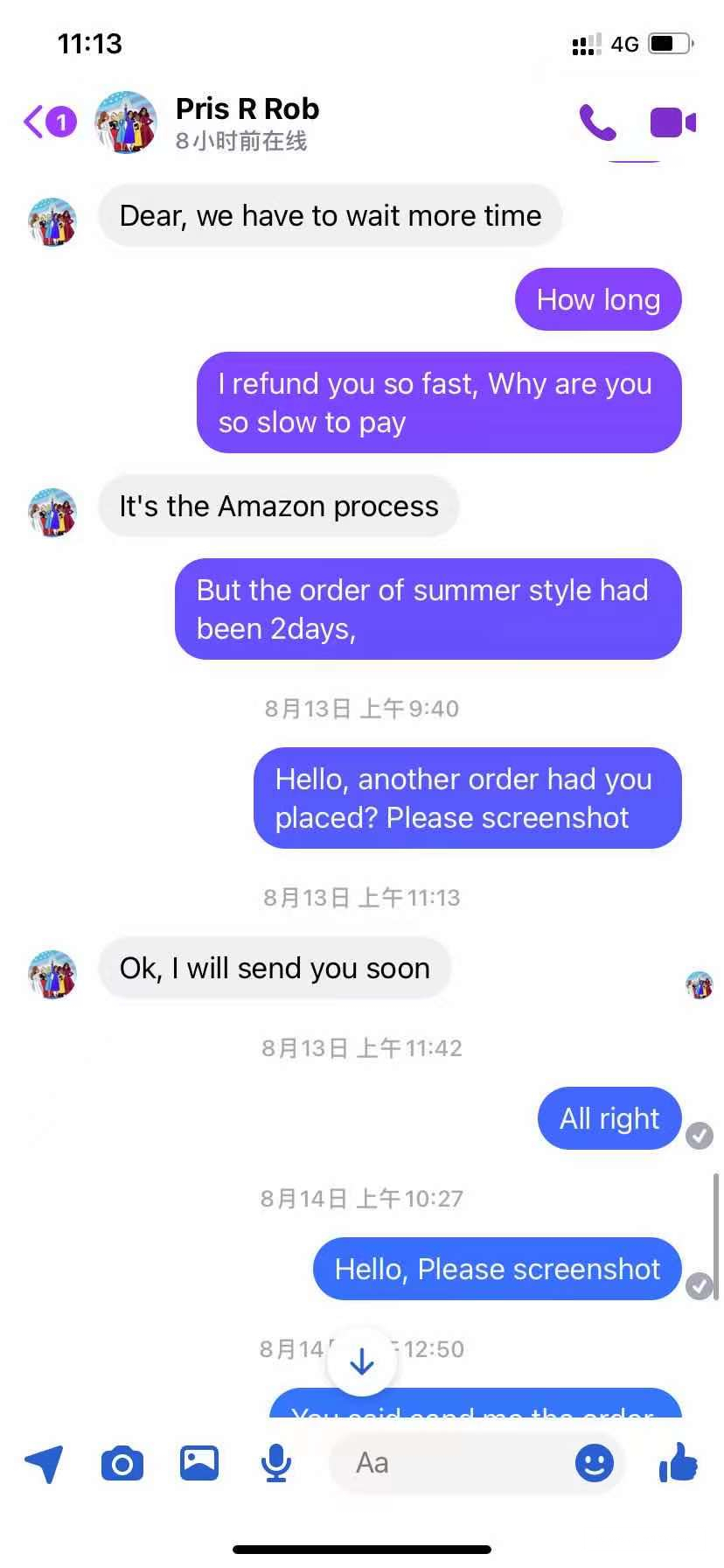Open the photo gallery picker

tap(199, 1463)
